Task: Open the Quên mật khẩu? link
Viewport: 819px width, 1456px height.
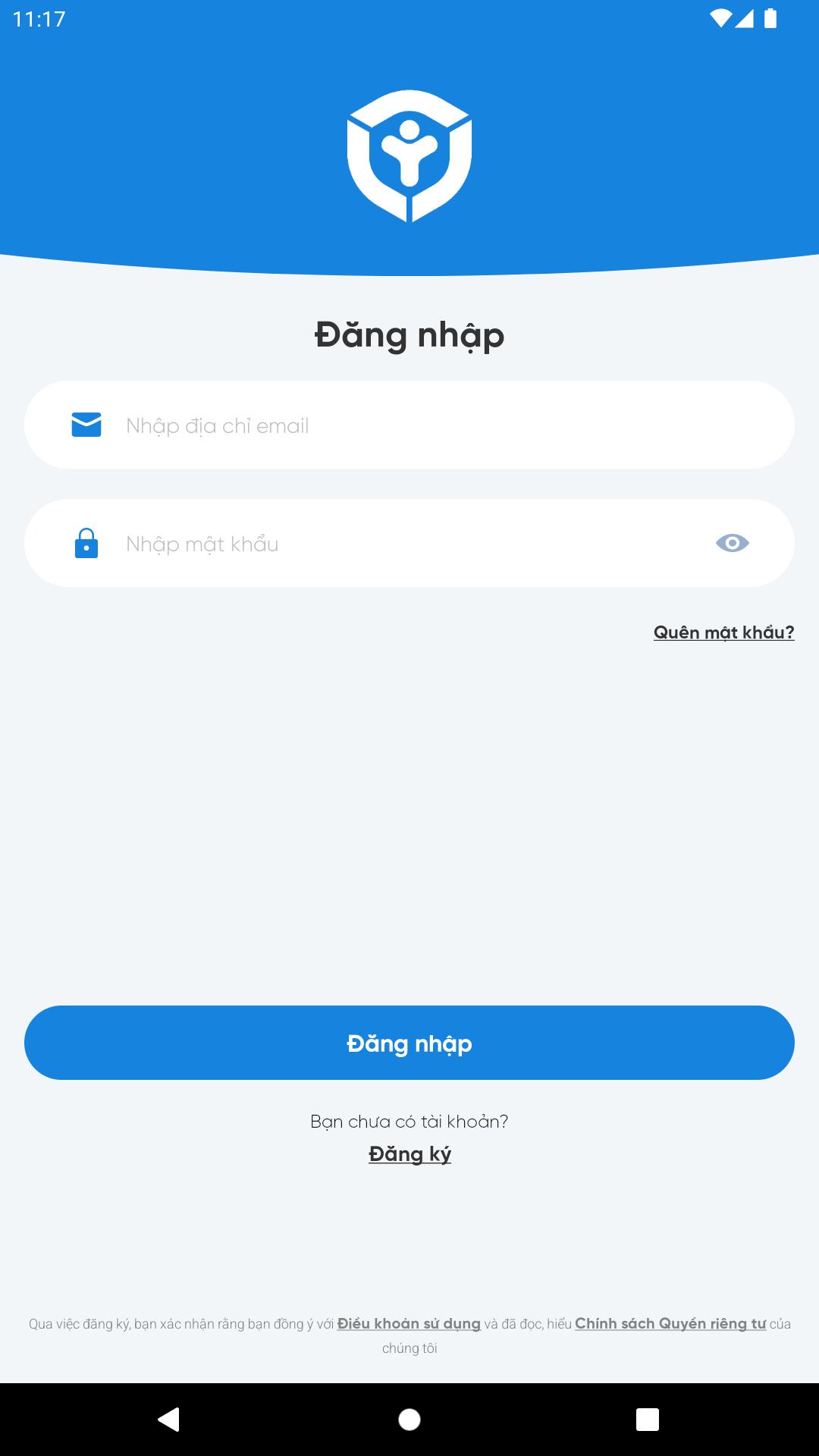Action: pos(723,632)
